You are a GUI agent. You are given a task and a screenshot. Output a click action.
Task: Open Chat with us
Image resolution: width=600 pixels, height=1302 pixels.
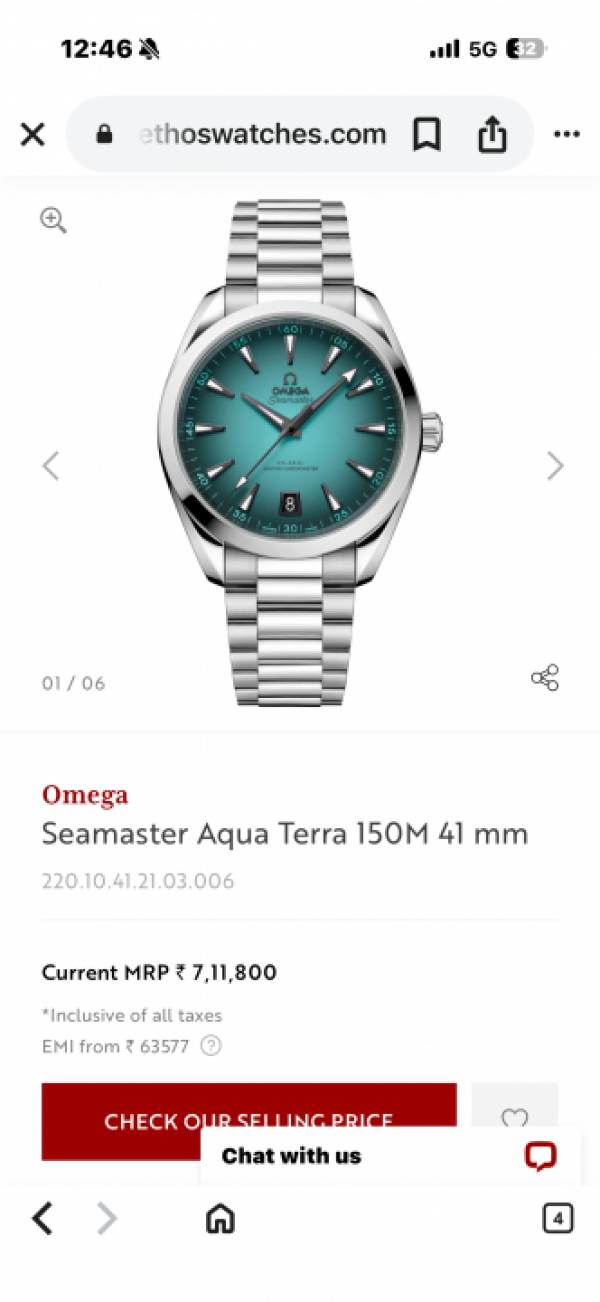390,1157
